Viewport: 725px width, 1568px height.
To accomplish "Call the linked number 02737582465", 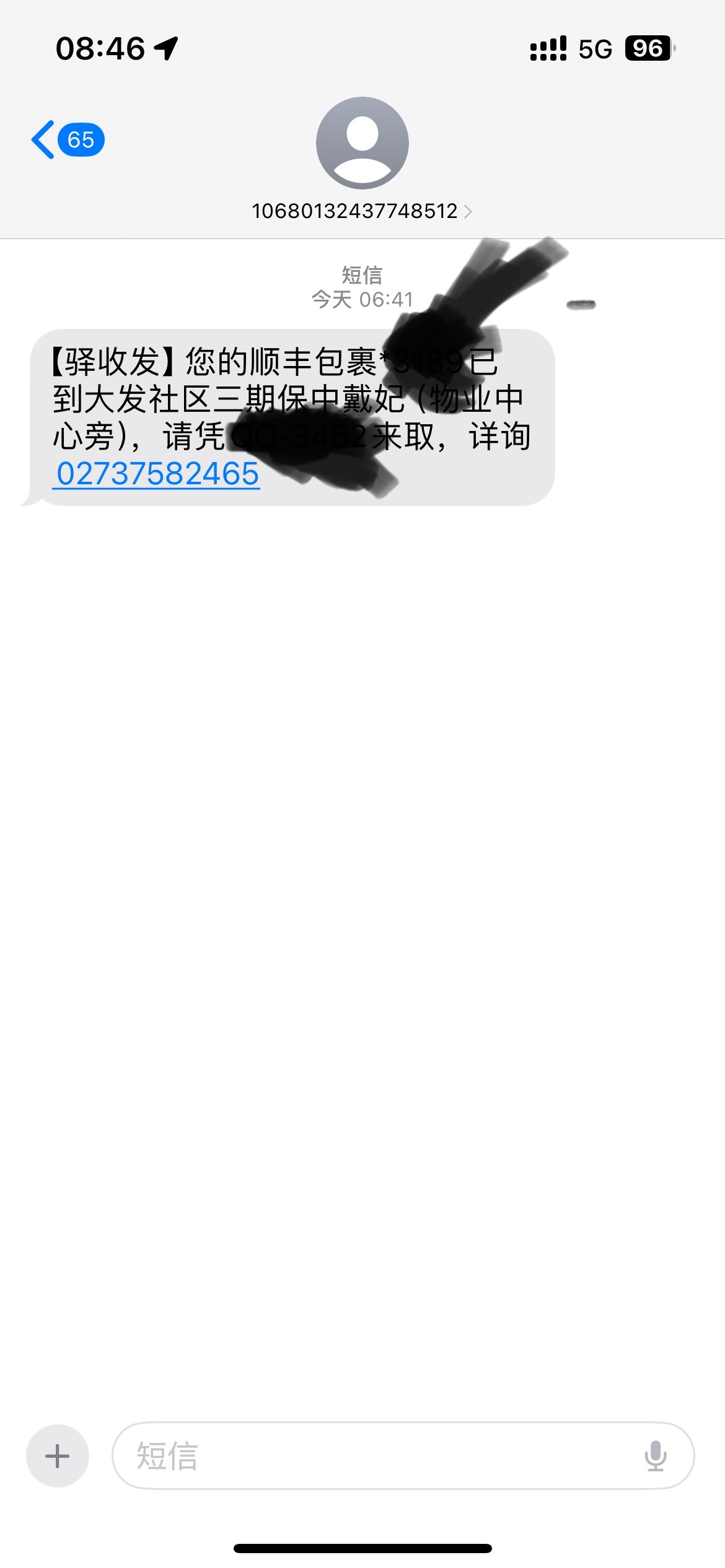I will tap(157, 474).
